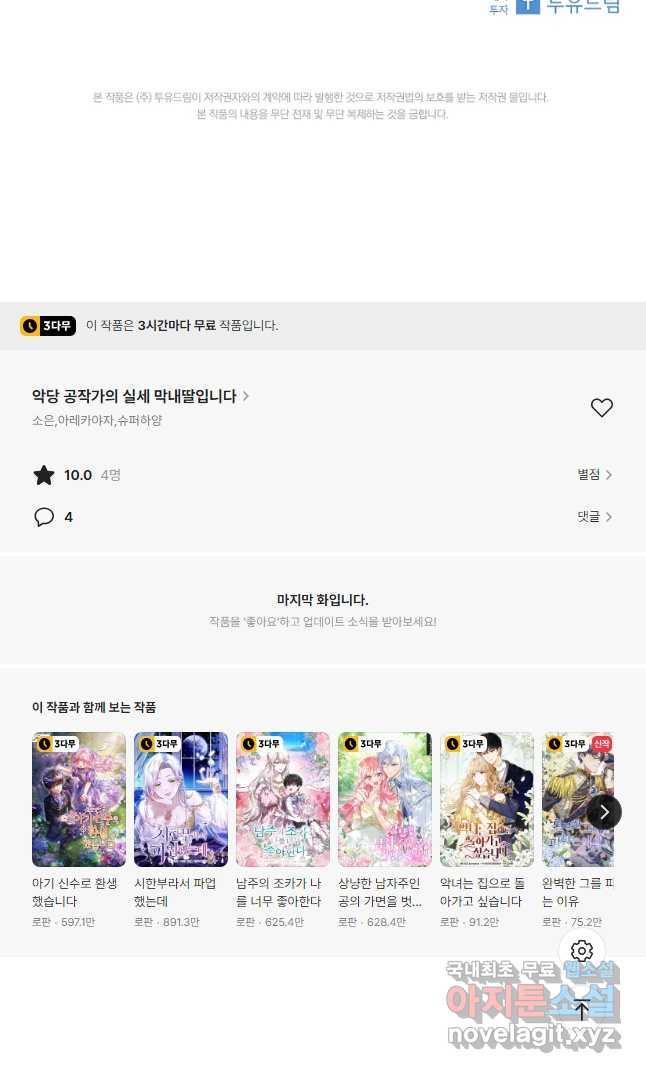This screenshot has height=1073, width=646.
Task: Open the 댓글 comments section
Action: (594, 517)
